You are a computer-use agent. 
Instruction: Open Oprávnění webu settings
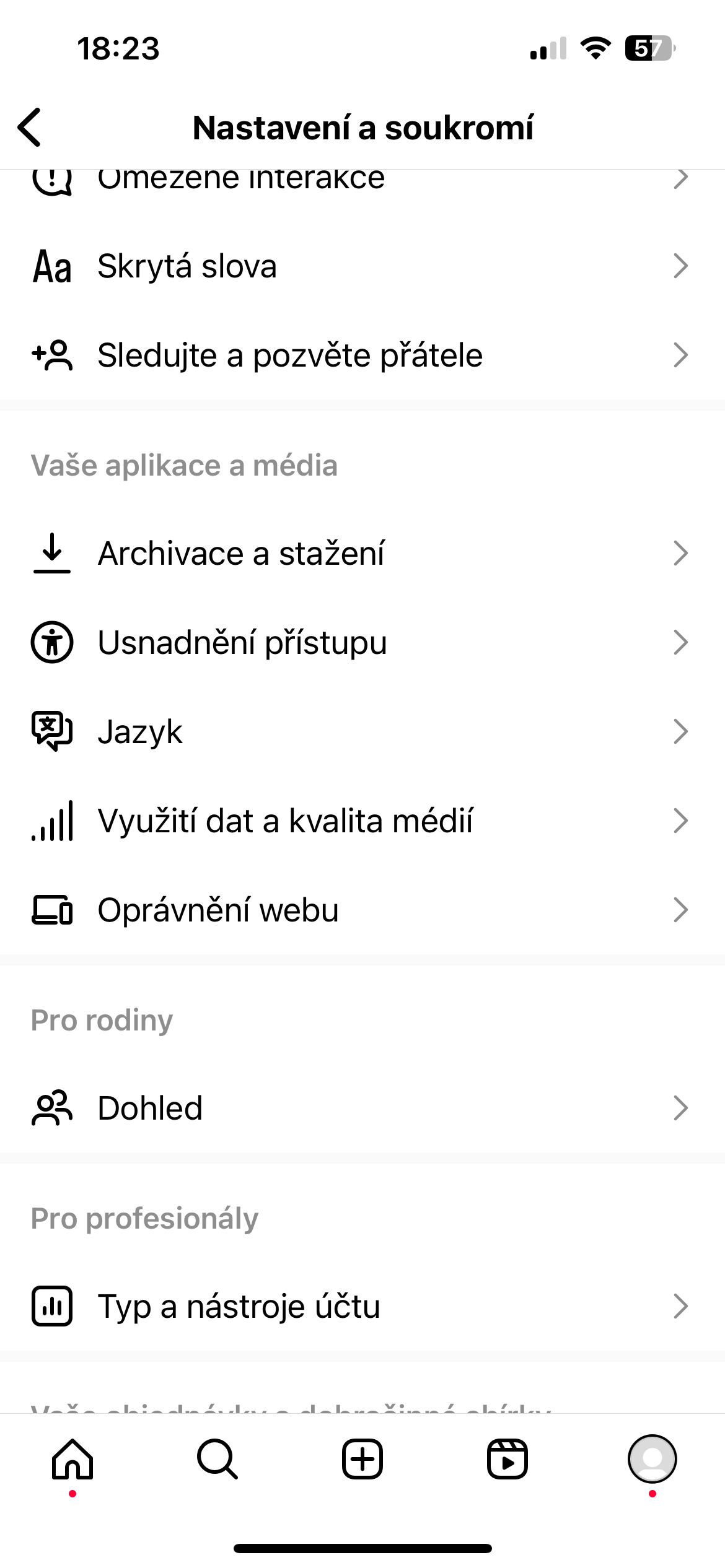362,910
